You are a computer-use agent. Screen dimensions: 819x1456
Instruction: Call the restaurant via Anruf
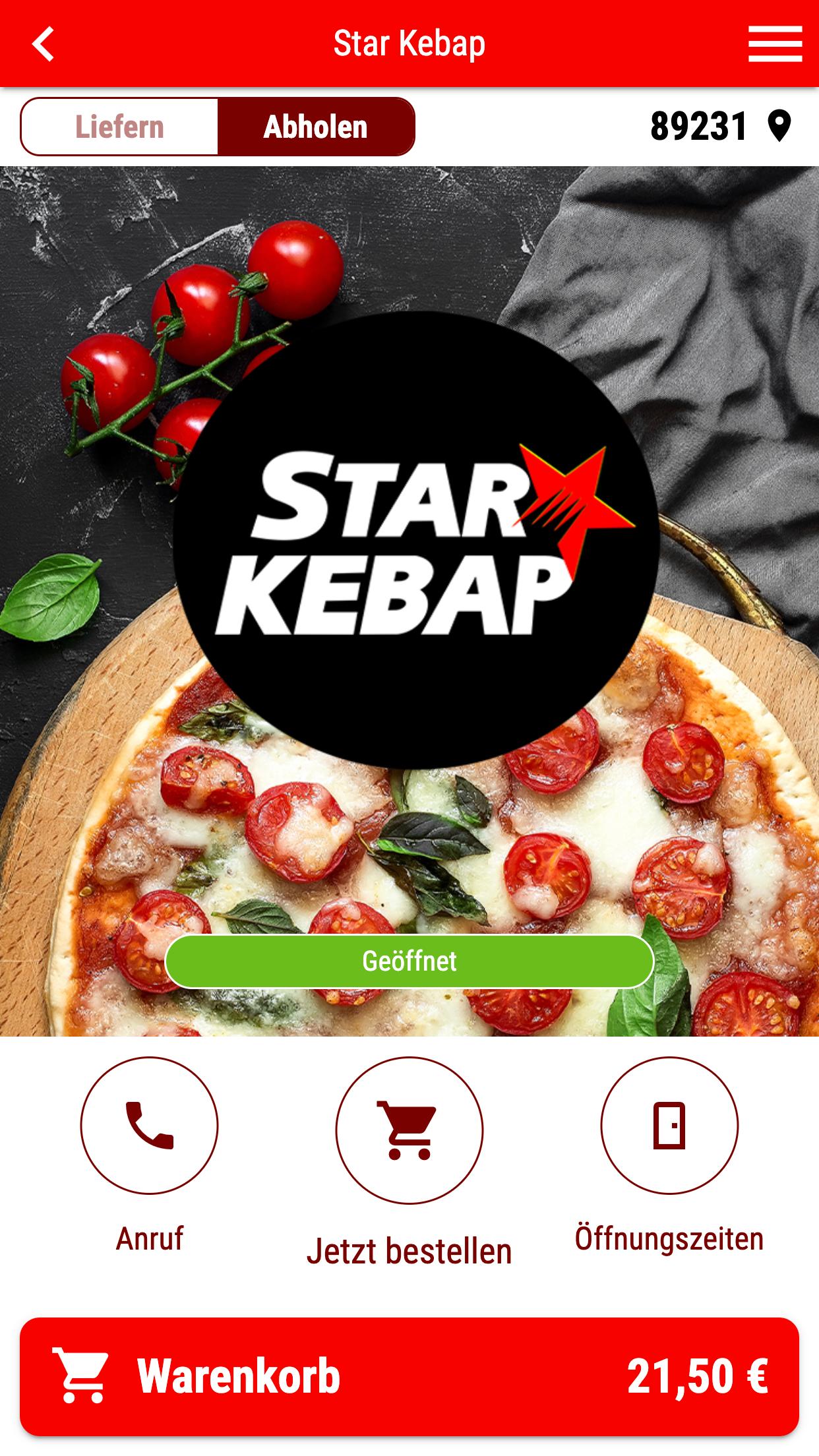(149, 1125)
